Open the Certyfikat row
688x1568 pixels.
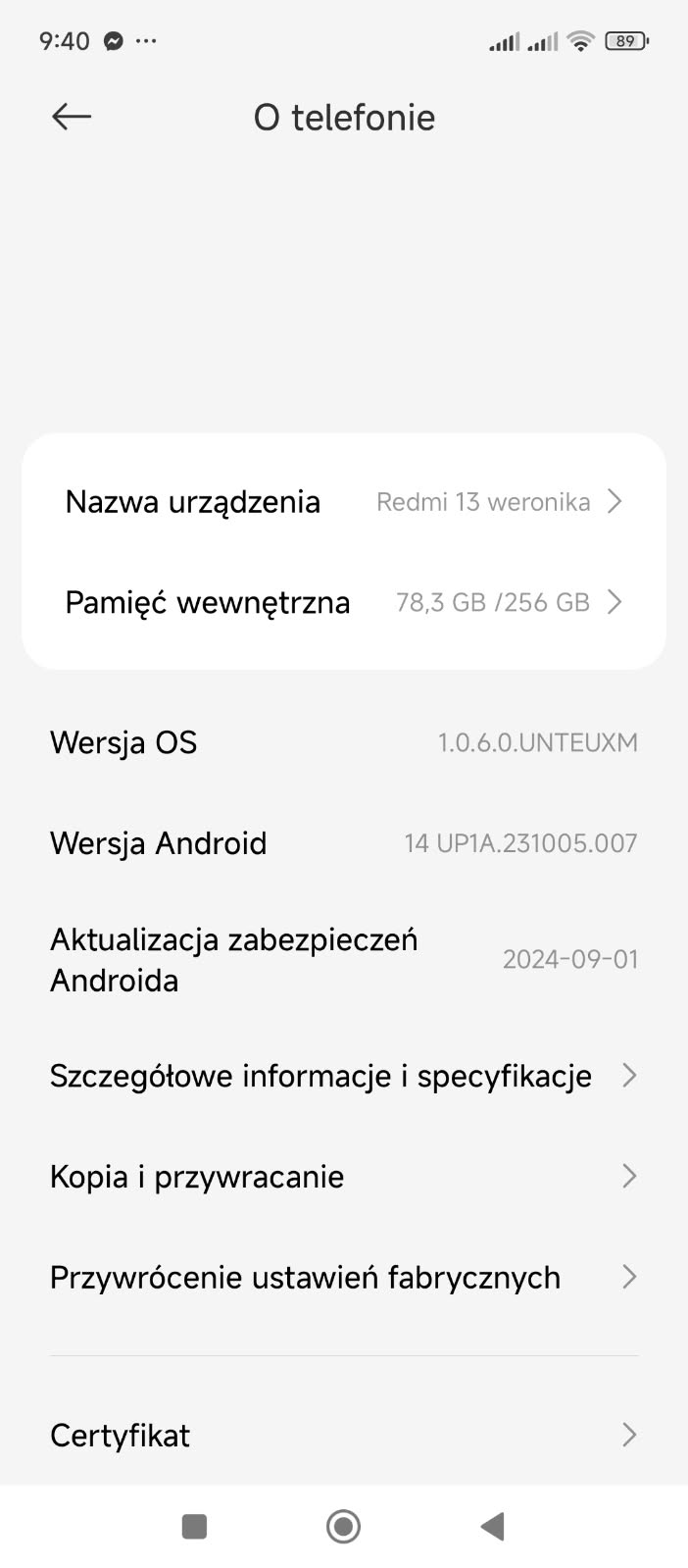pyautogui.click(x=344, y=1435)
